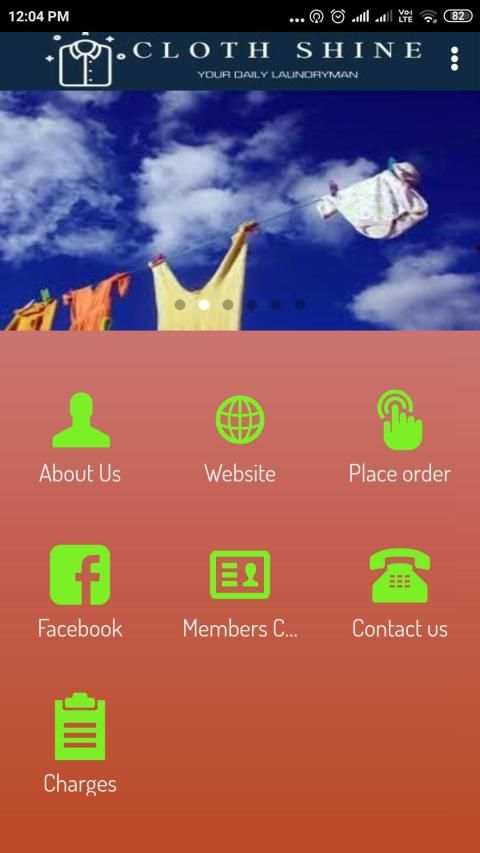View the Charges list

pos(81,744)
